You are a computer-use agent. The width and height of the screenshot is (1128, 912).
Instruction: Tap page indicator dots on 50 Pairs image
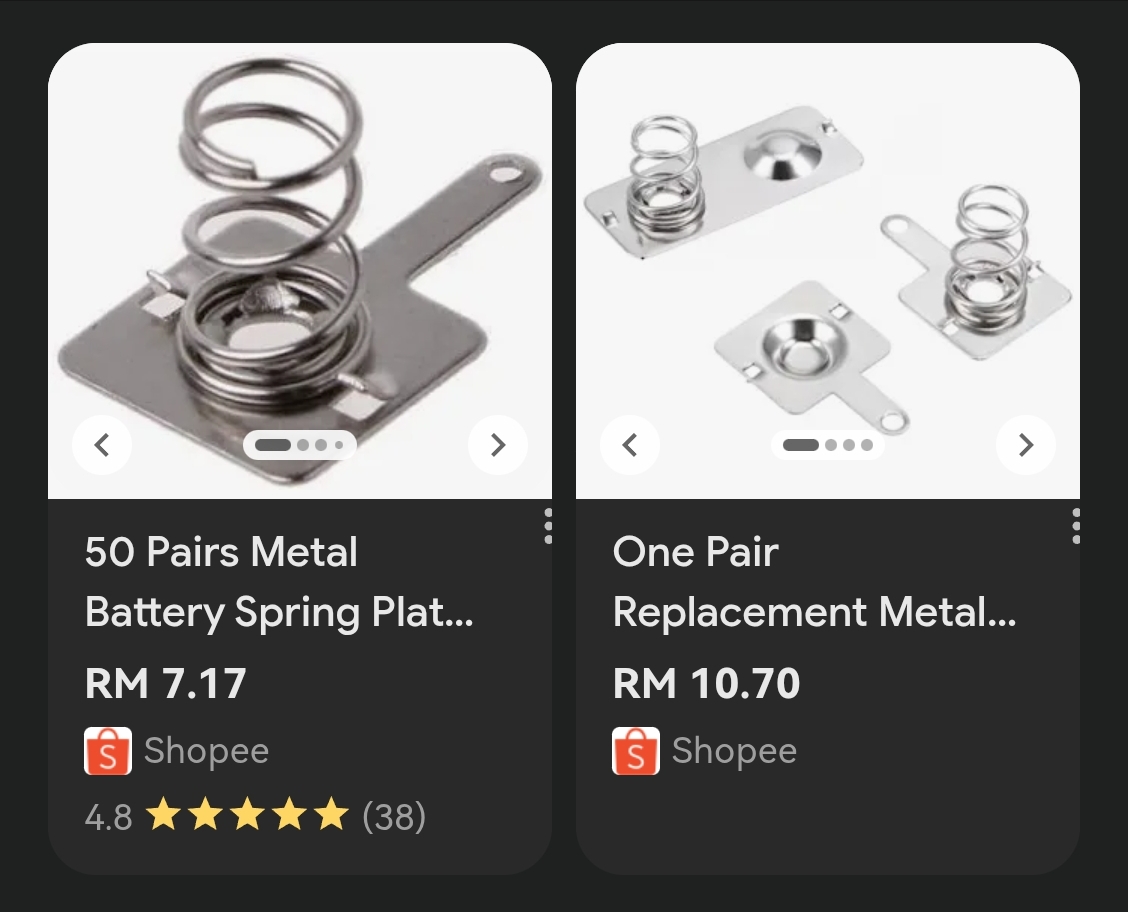point(300,445)
